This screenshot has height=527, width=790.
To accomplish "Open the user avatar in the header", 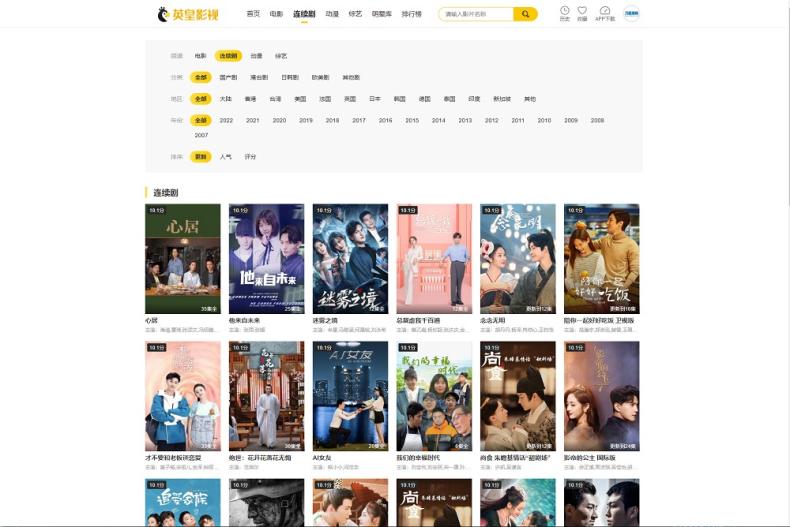I will point(632,14).
